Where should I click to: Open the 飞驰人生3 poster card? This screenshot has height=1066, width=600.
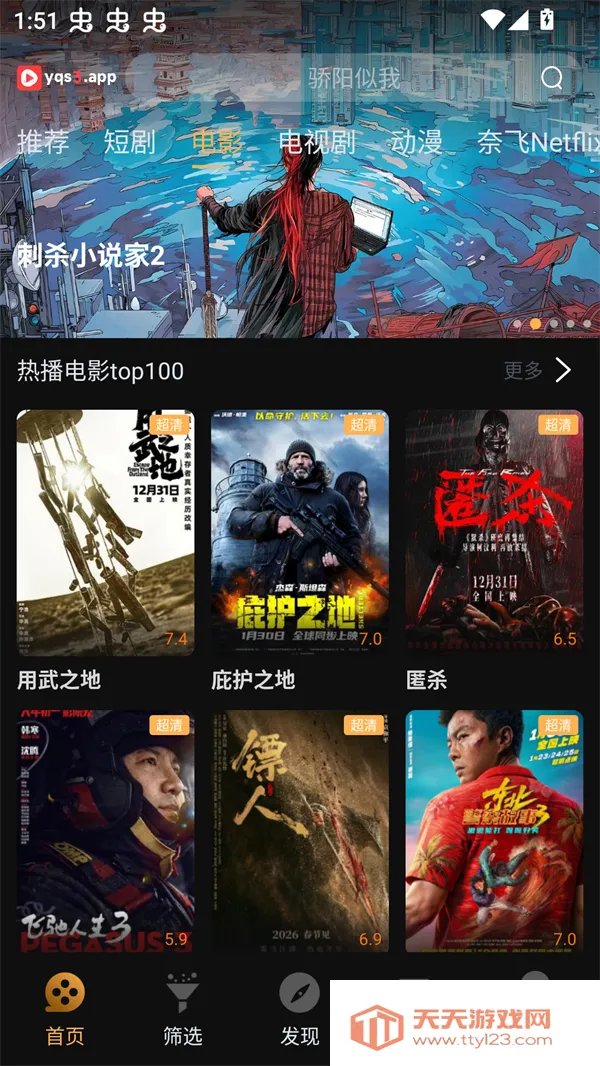click(x=106, y=830)
